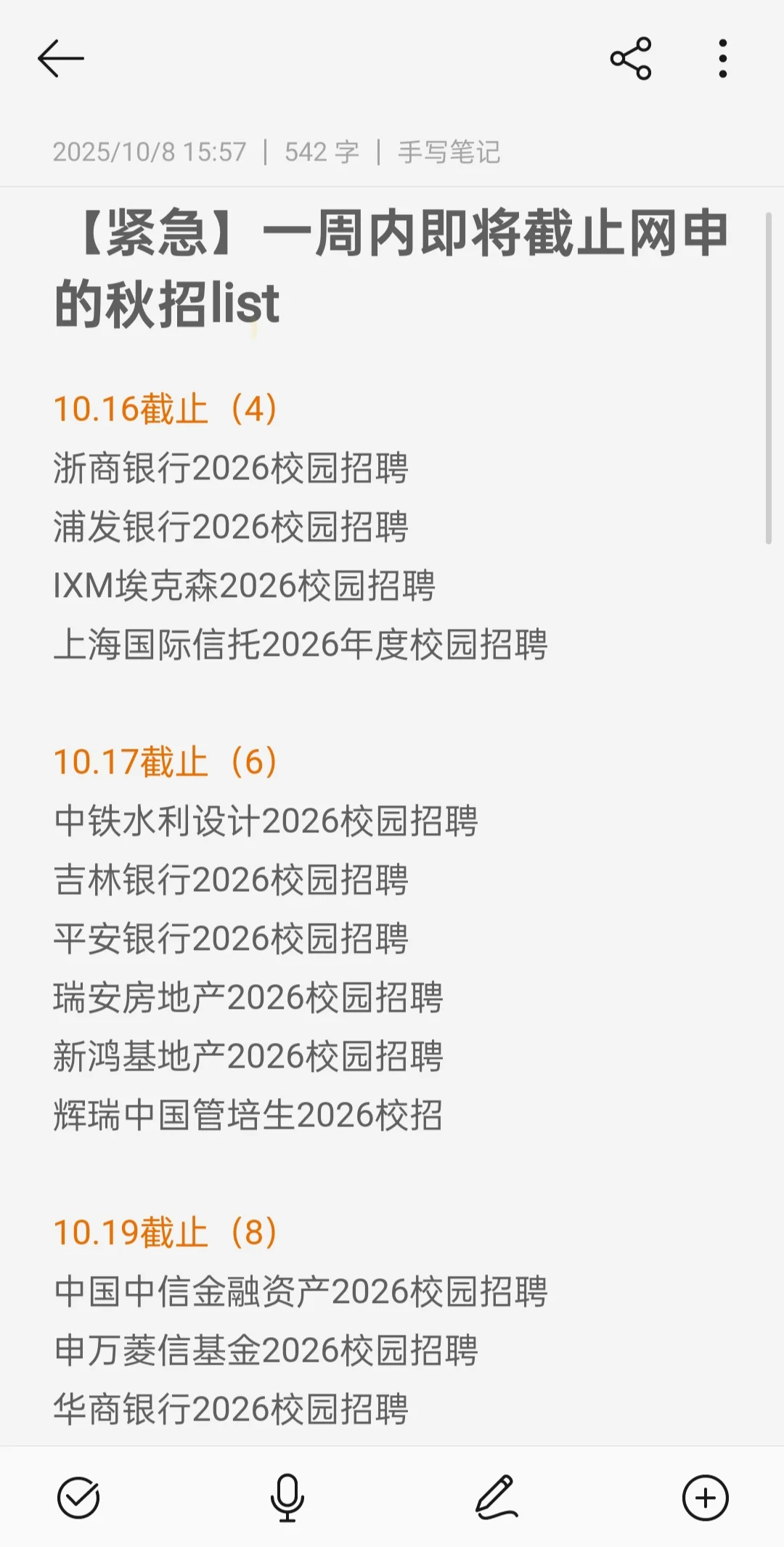Open the handwriting pen tool

pyautogui.click(x=497, y=1498)
